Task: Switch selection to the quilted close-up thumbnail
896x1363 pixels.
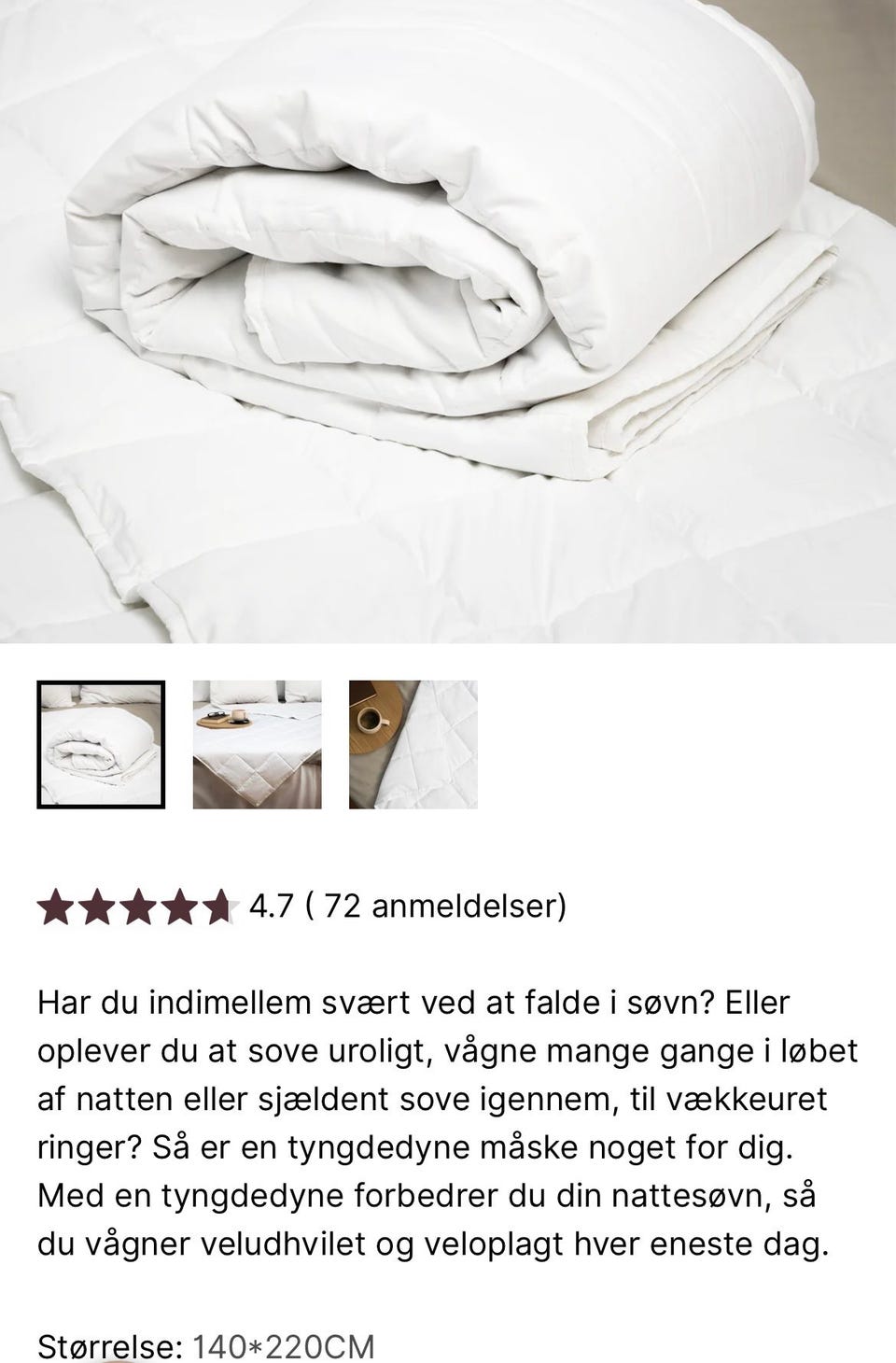Action: (x=413, y=744)
